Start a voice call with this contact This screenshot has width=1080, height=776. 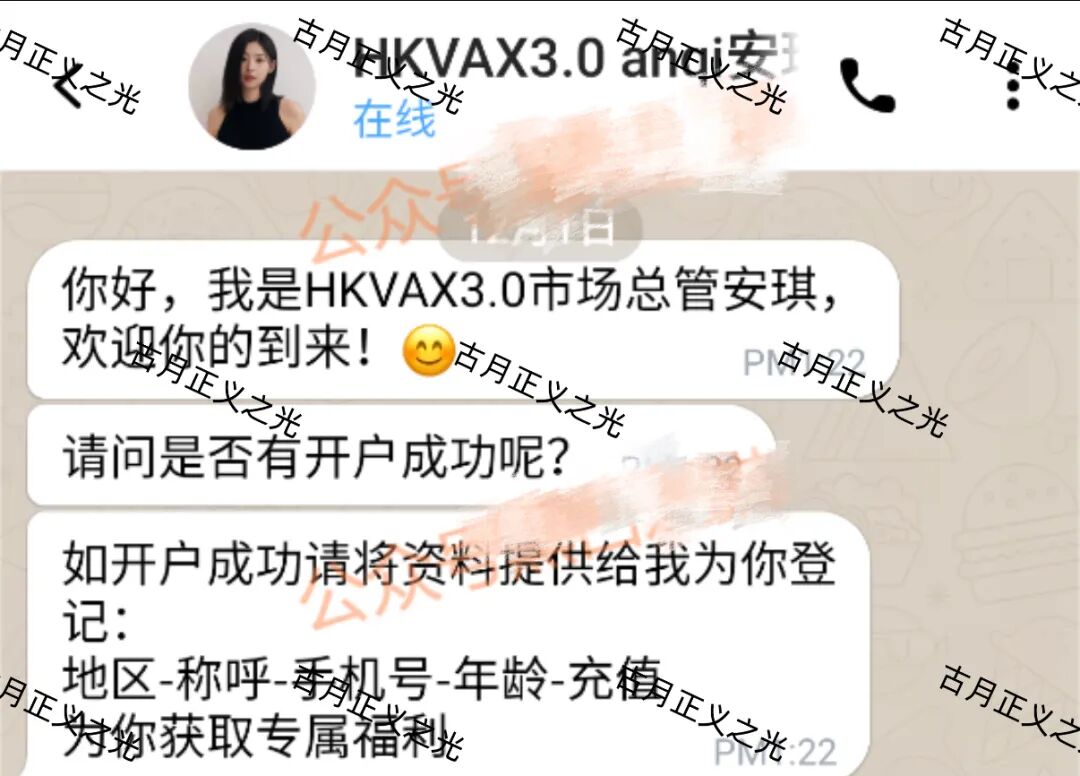click(866, 87)
